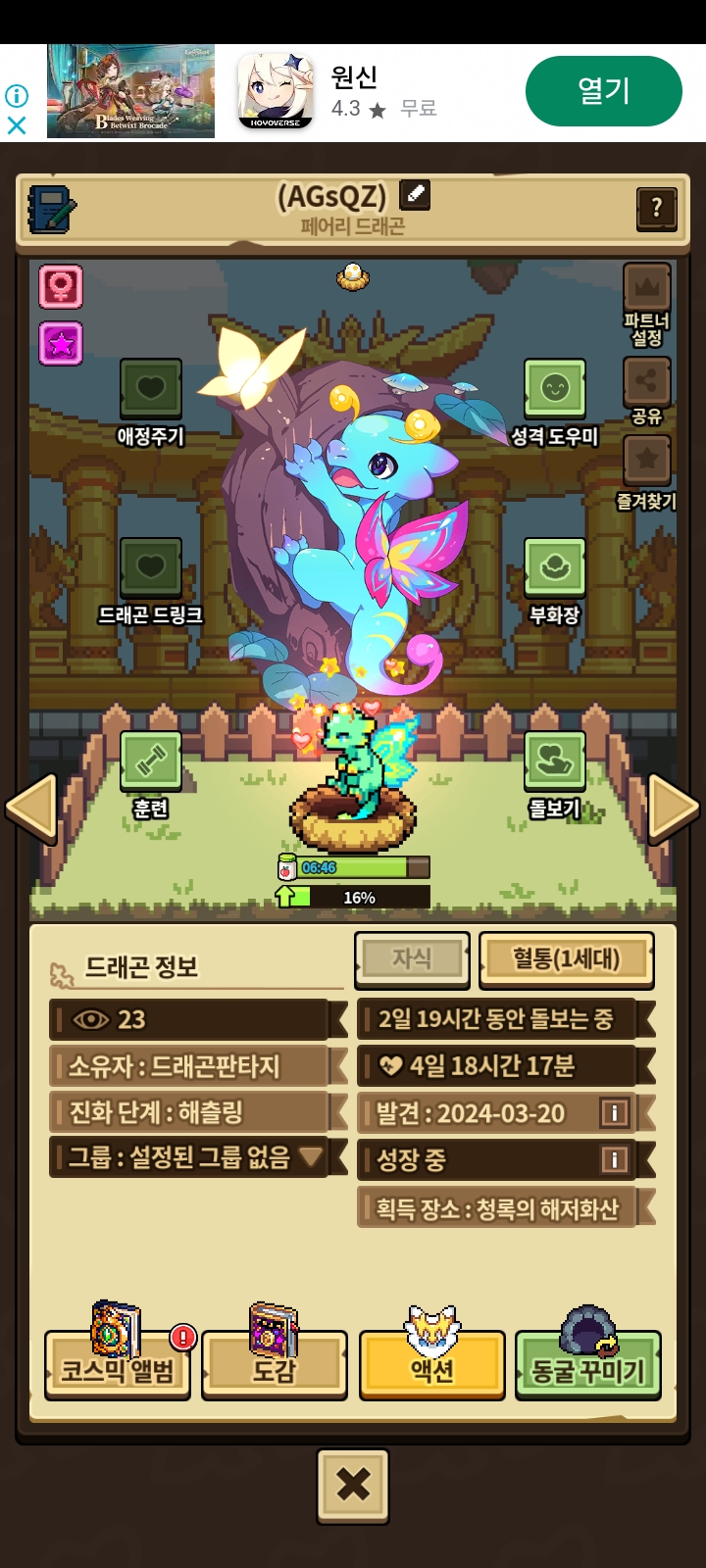
Task: Expand the 그룹 group dropdown
Action: point(312,1157)
